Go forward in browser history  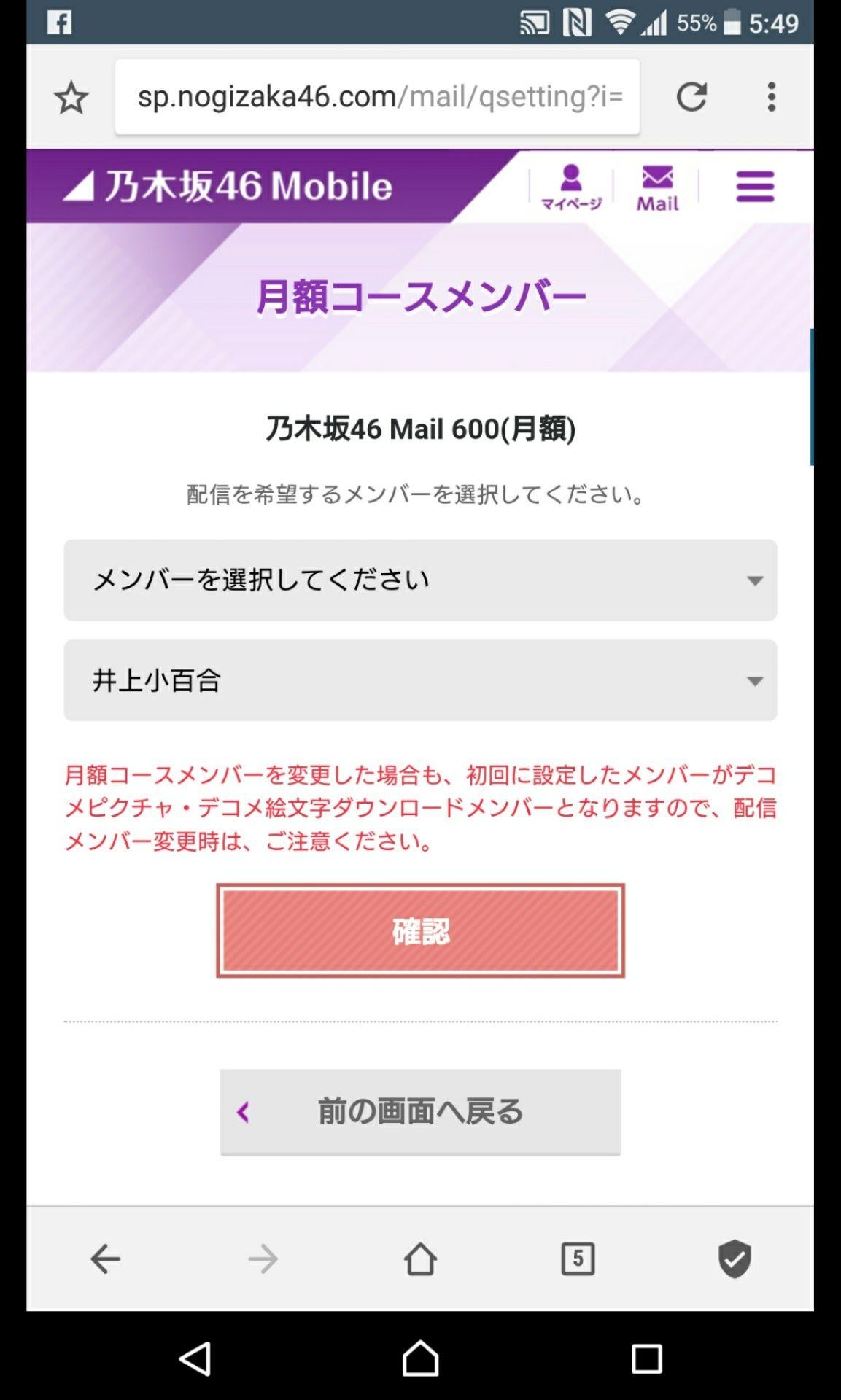[x=263, y=1259]
